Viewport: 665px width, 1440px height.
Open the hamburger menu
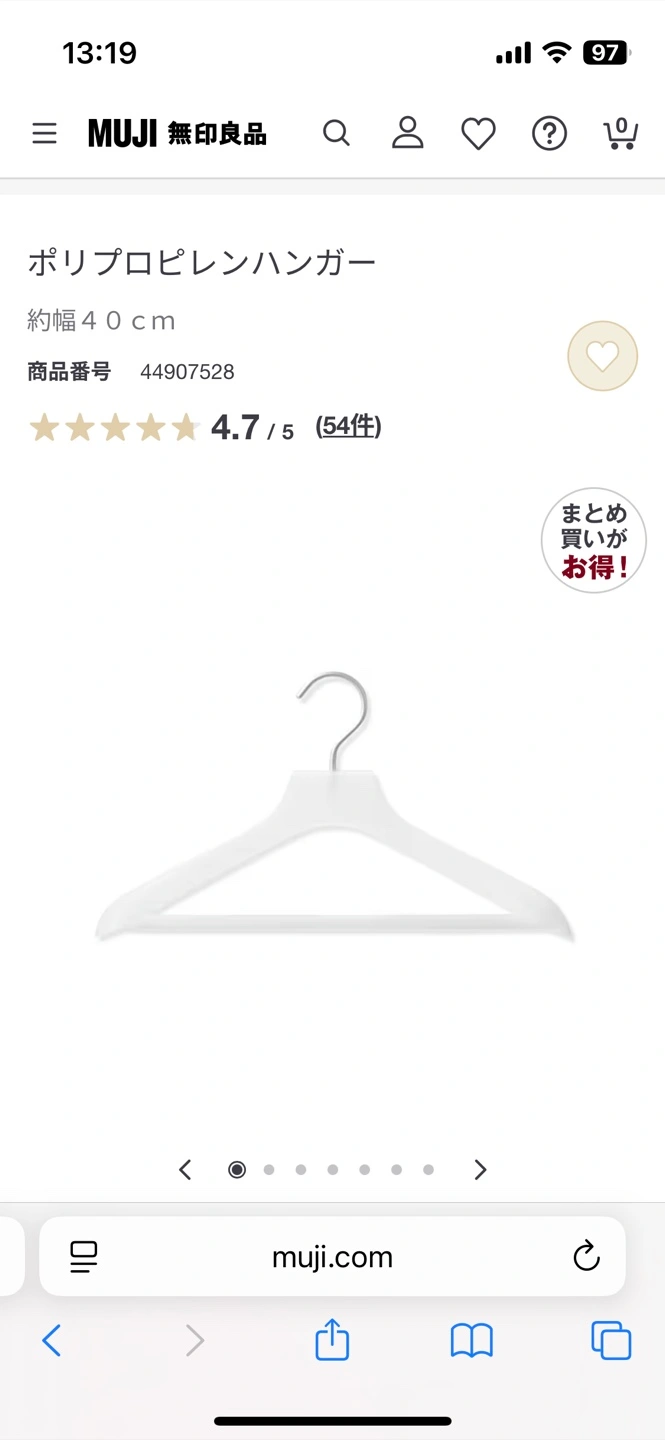coord(44,133)
